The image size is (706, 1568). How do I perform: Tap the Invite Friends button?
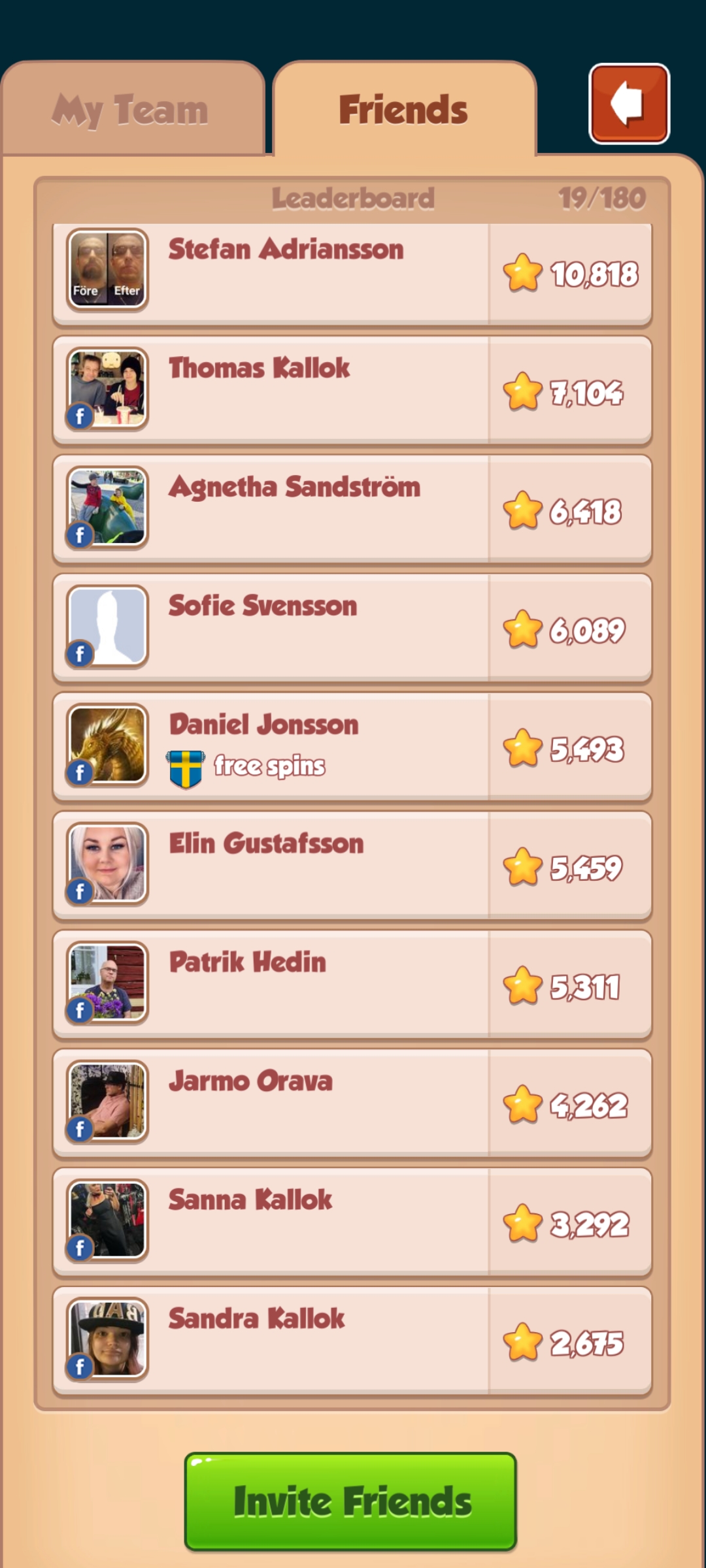pyautogui.click(x=350, y=1501)
